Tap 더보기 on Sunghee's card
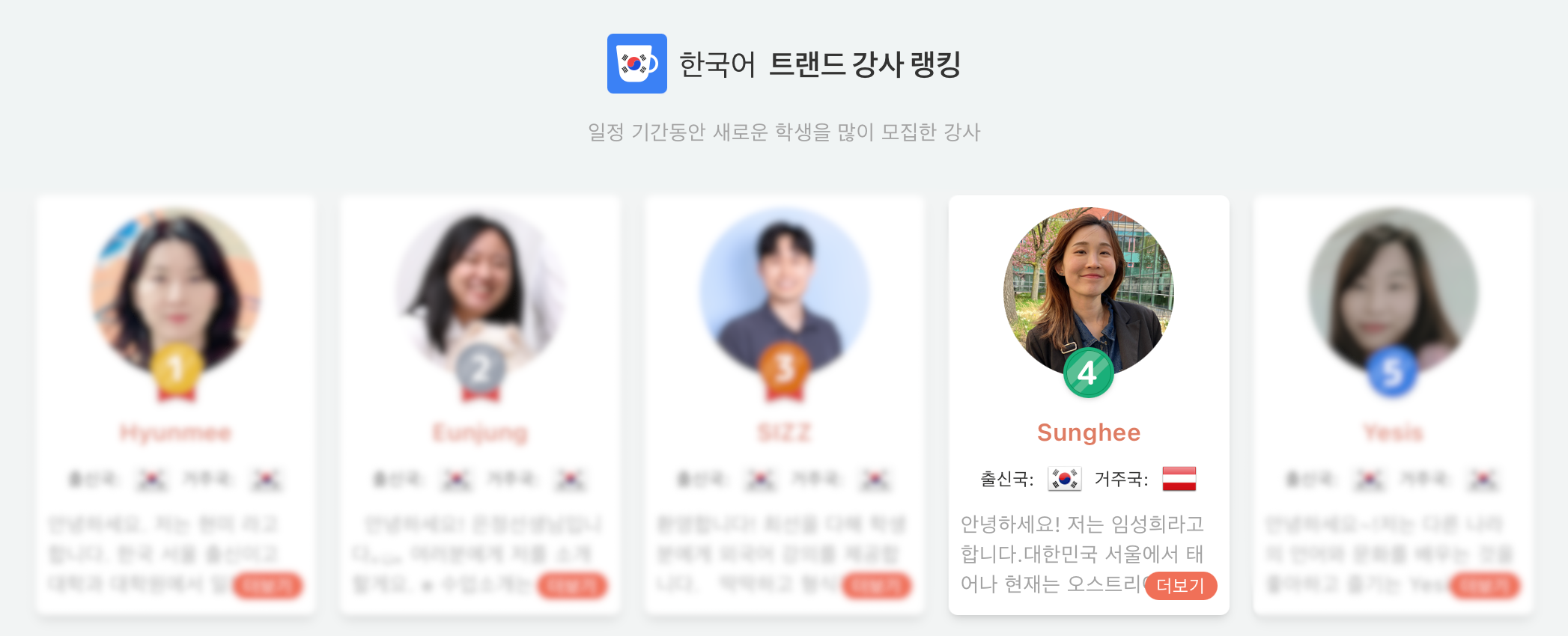The width and height of the screenshot is (1568, 636). 1180,585
